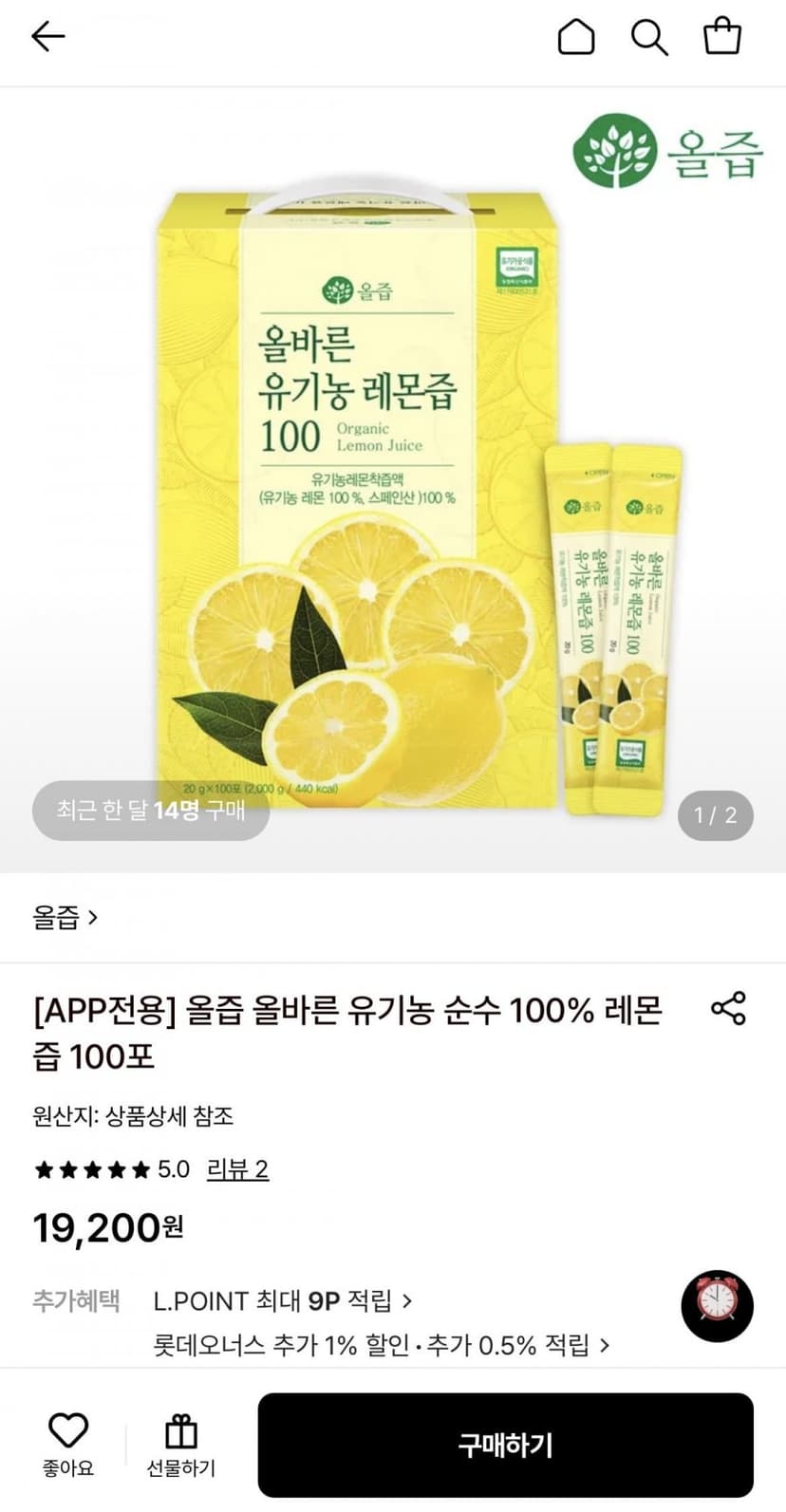Viewport: 786px width, 1512px height.
Task: Open the product image gallery
Action: point(393,479)
